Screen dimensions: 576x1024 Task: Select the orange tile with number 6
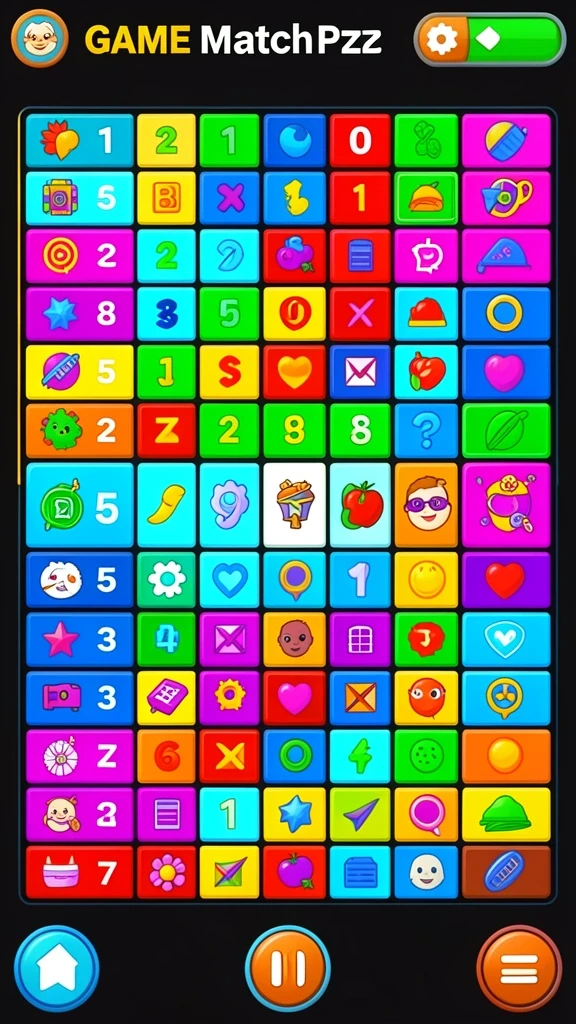166,756
